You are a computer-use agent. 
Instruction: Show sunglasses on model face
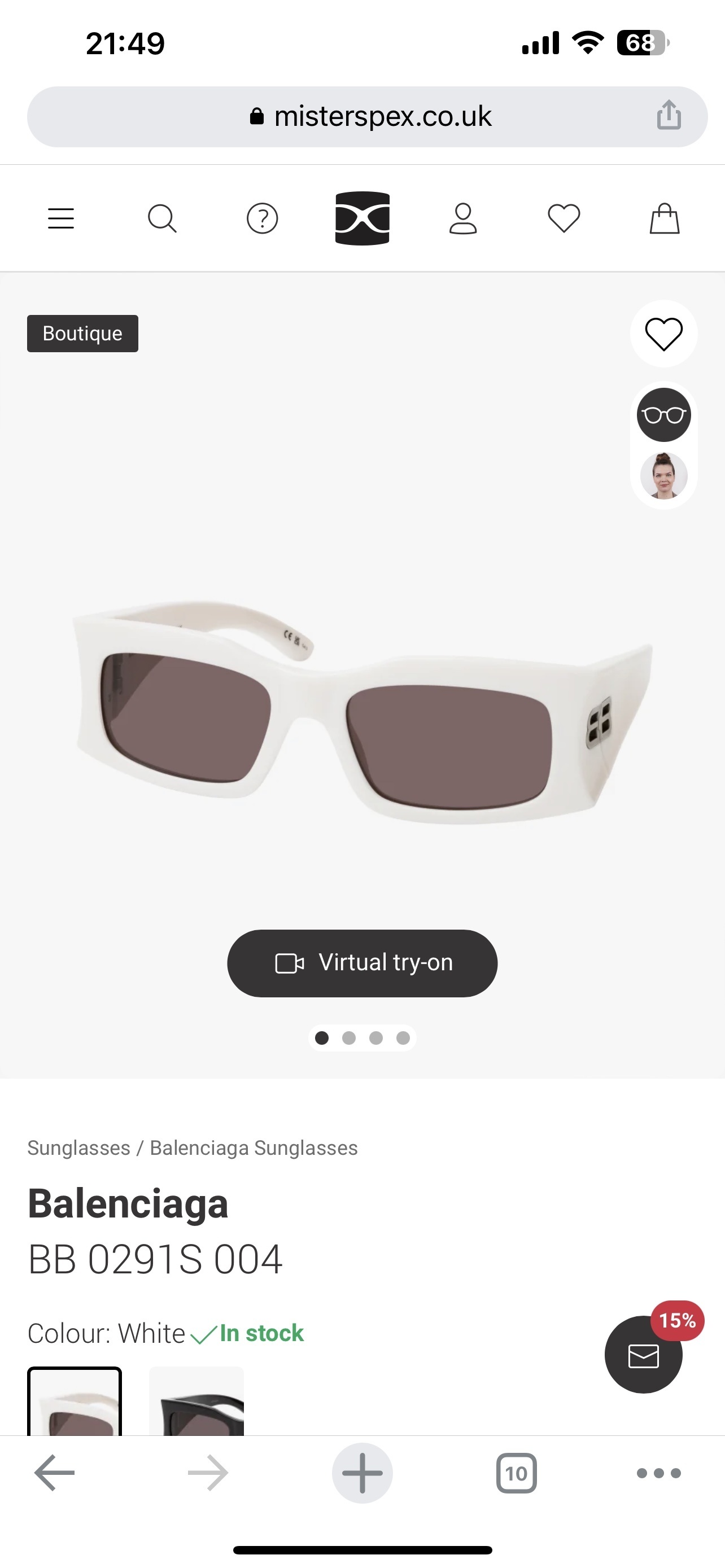coord(663,475)
